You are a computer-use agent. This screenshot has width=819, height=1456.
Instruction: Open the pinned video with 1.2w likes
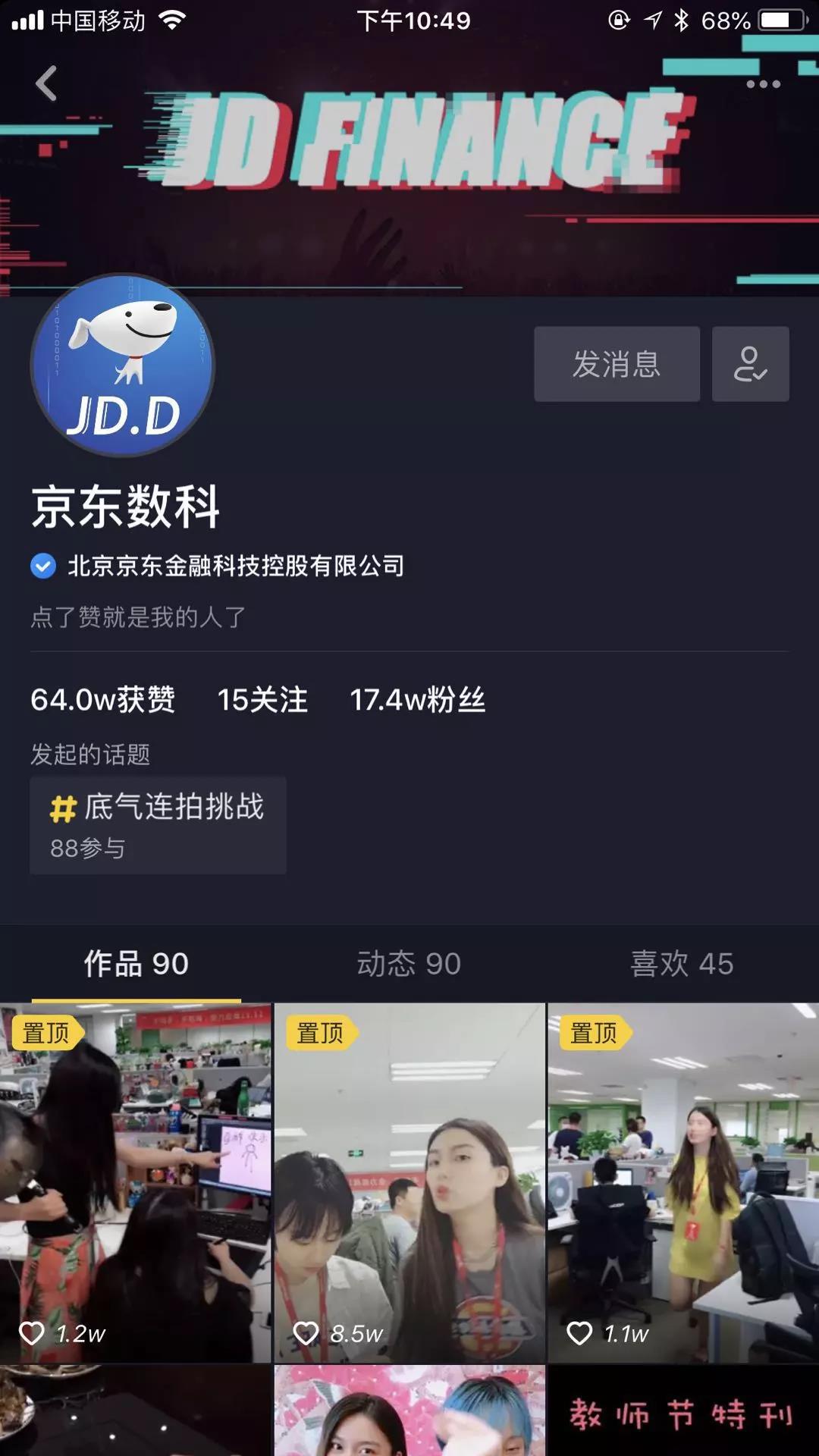(135, 1183)
